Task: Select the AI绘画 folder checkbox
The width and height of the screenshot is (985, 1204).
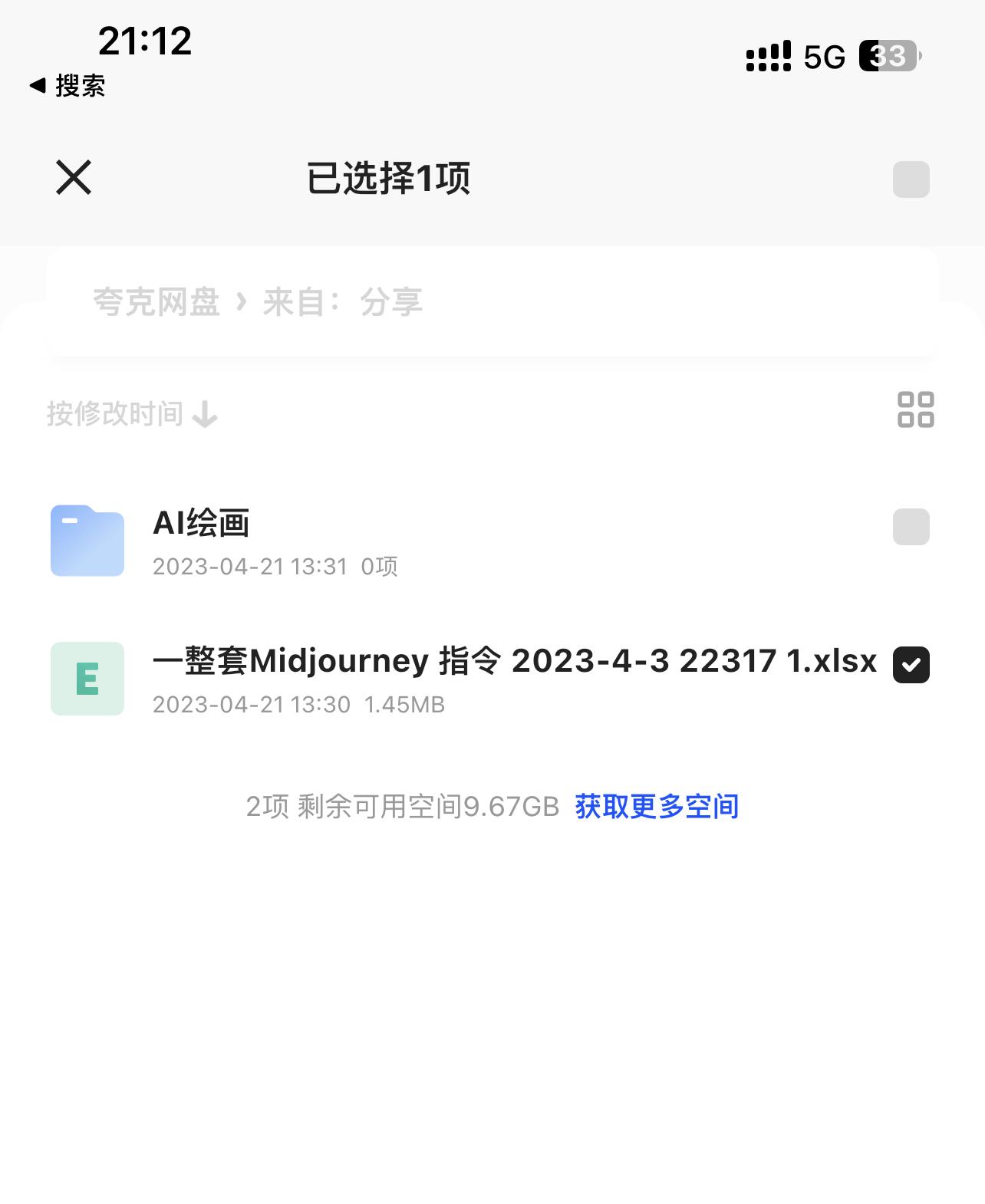Action: tap(911, 527)
